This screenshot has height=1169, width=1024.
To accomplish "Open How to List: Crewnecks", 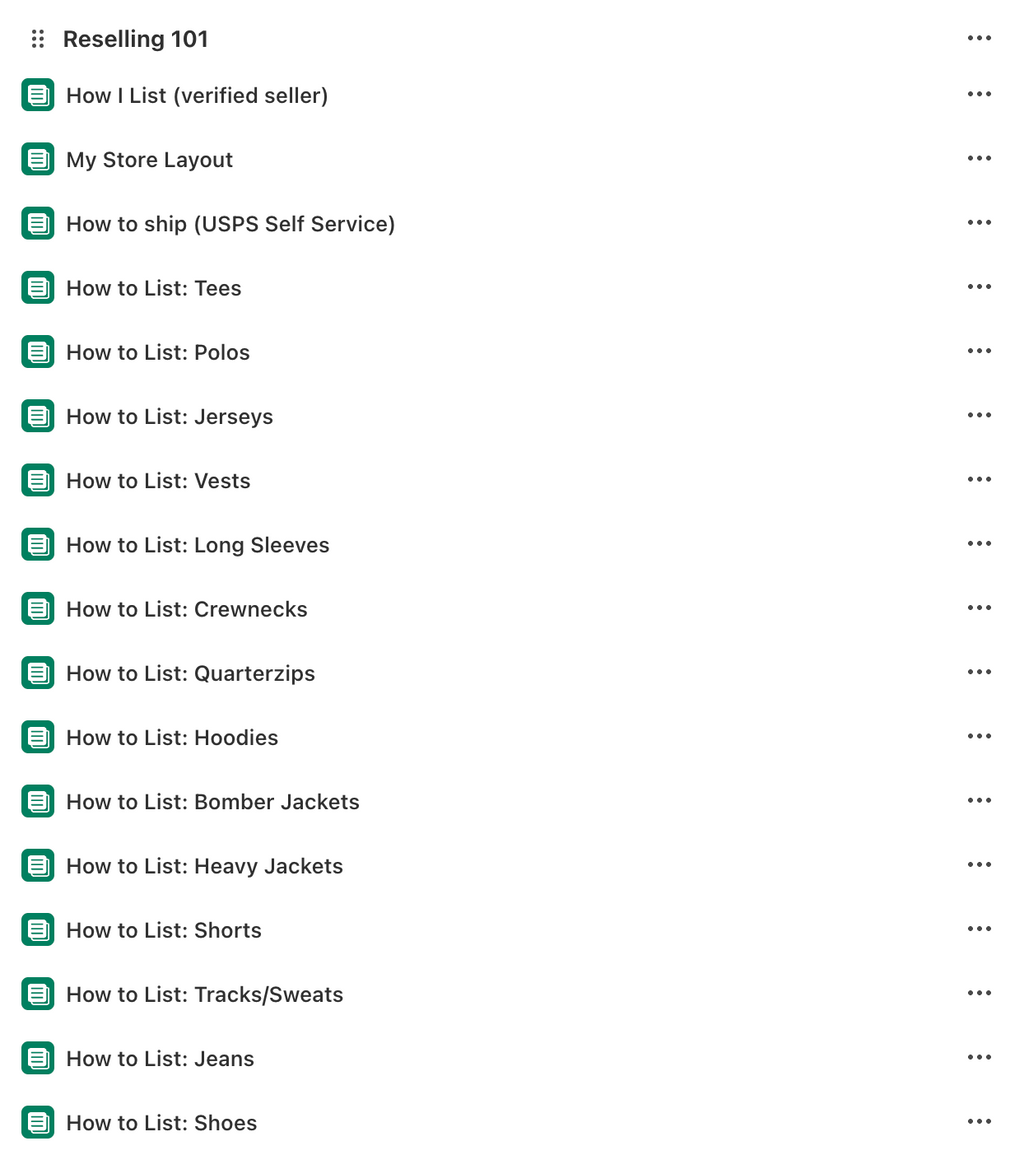I will pos(187,609).
